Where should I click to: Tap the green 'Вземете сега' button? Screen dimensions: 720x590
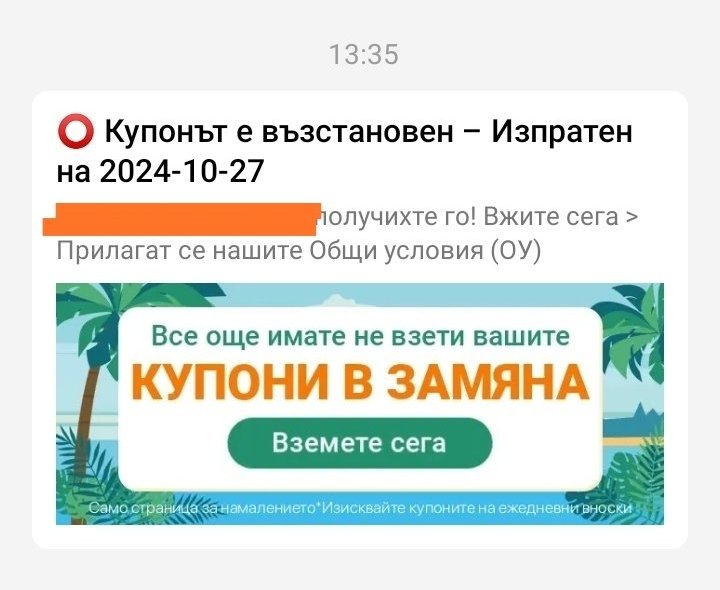point(360,443)
